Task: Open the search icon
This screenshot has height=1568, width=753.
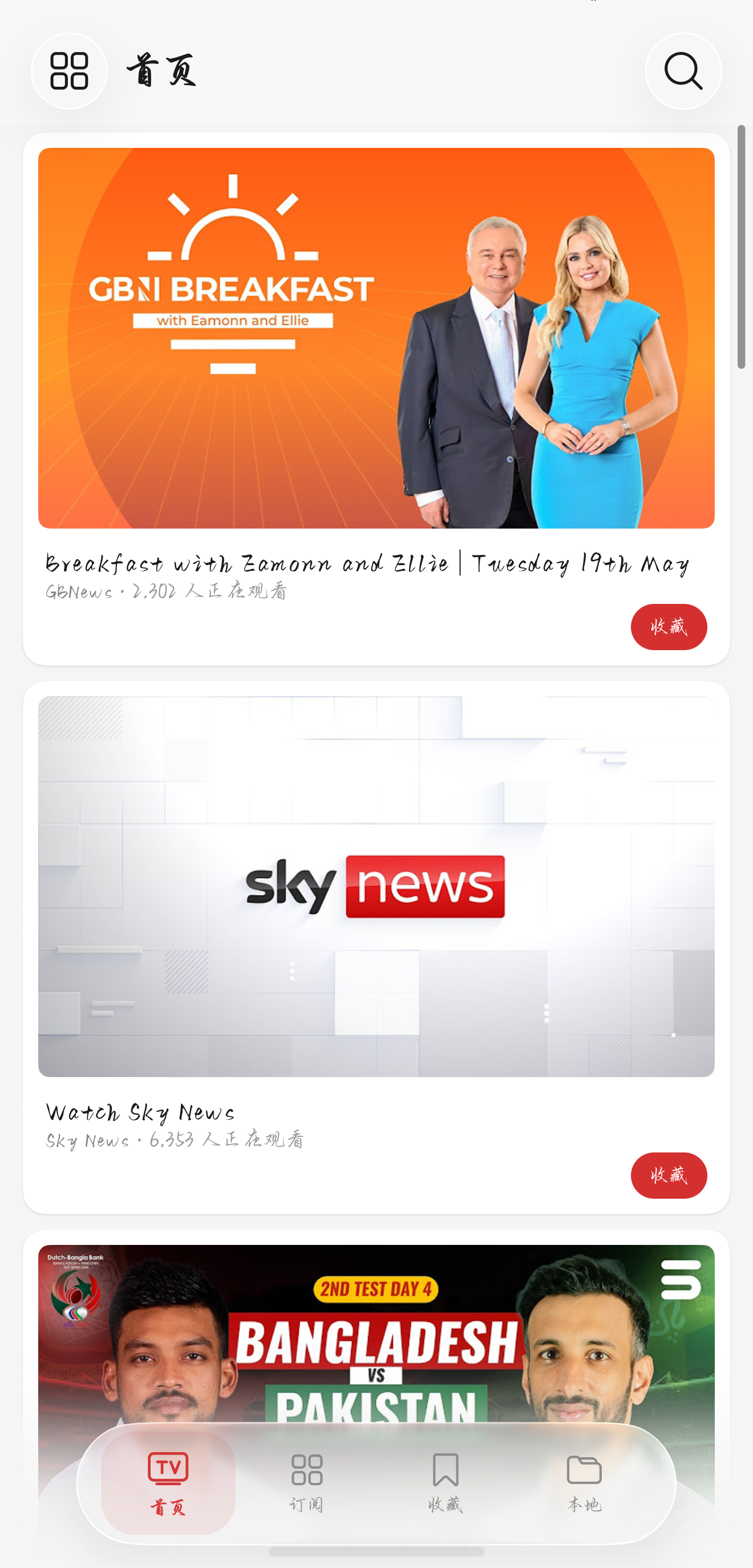Action: pos(683,71)
